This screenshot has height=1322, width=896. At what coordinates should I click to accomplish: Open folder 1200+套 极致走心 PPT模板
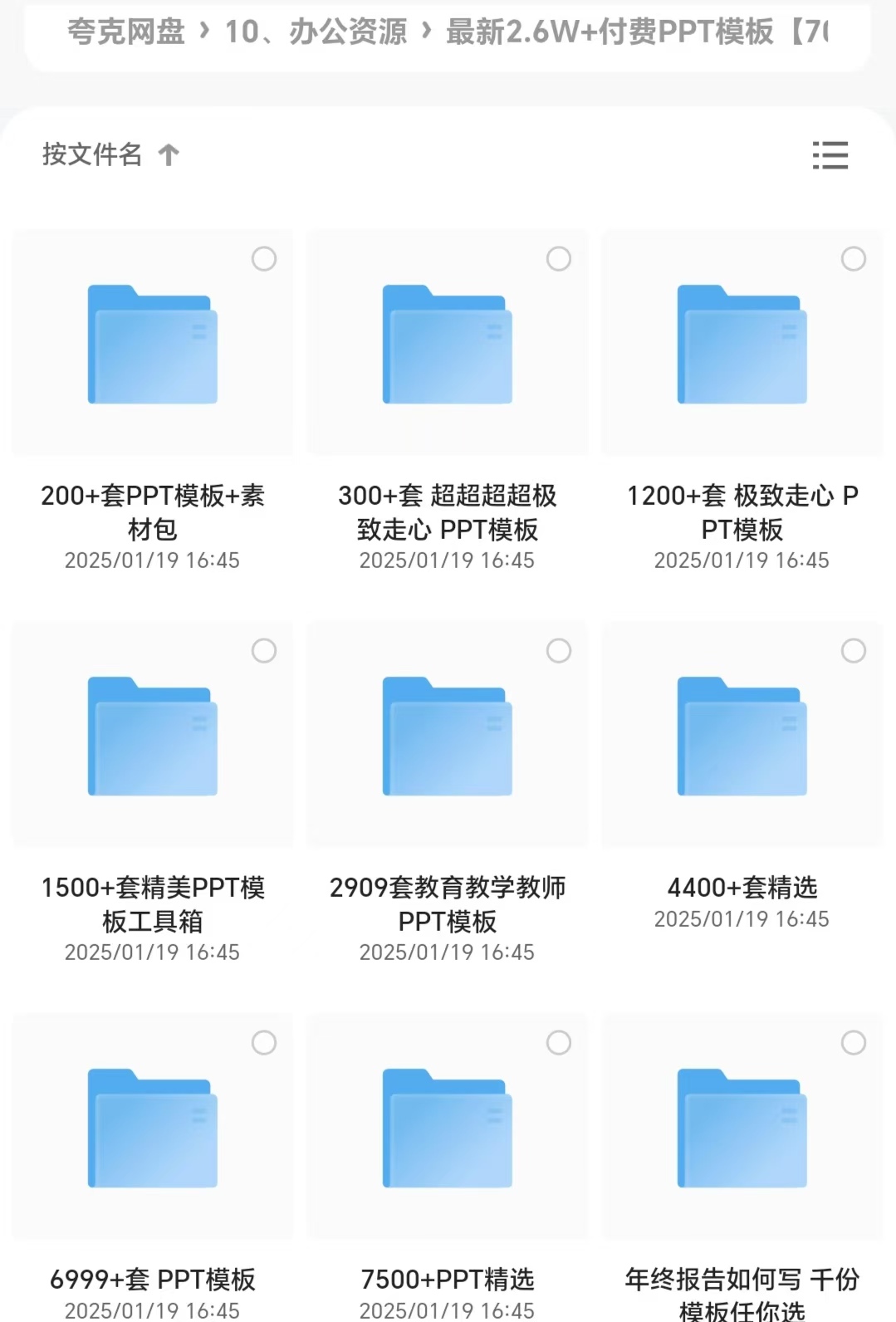pos(742,345)
